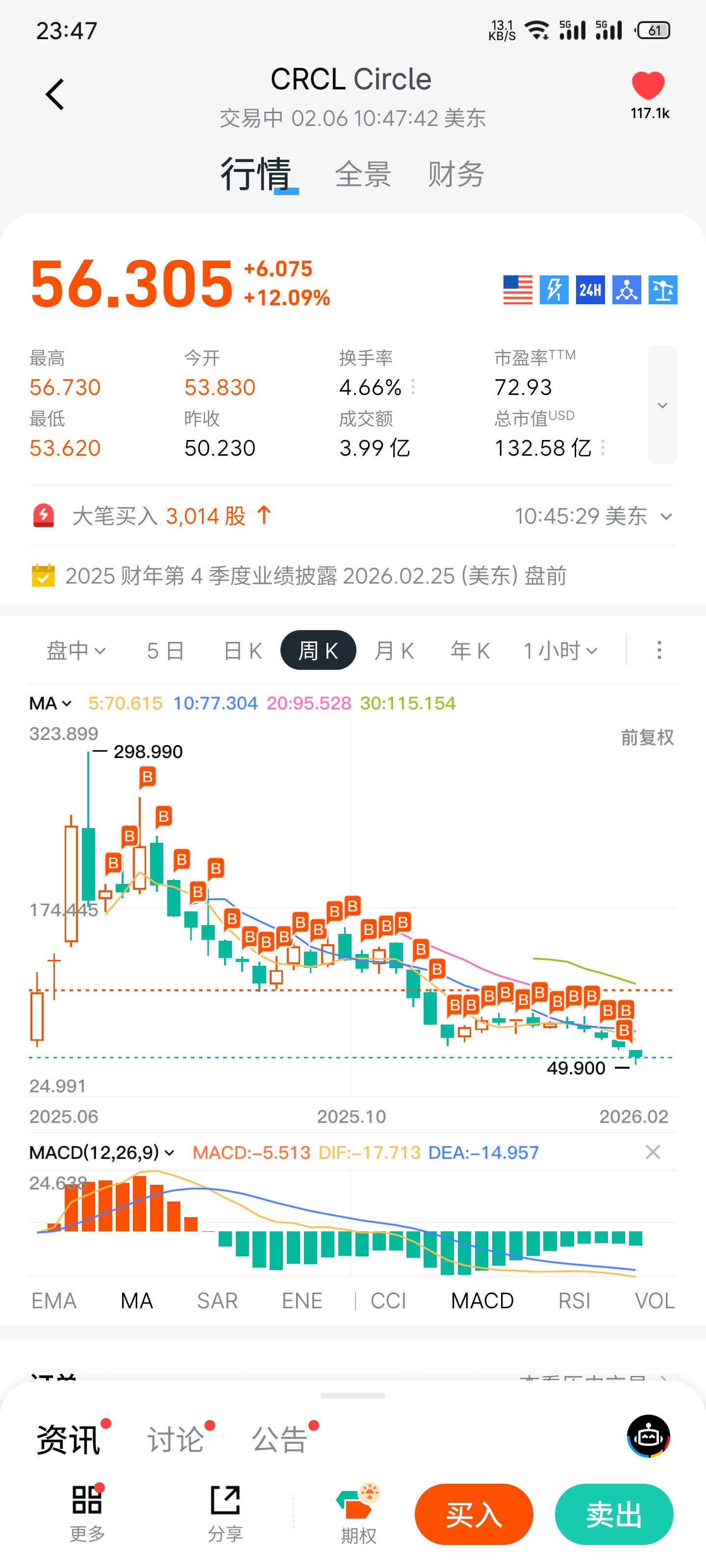
Task: Select the 5日 chart view
Action: click(x=165, y=651)
